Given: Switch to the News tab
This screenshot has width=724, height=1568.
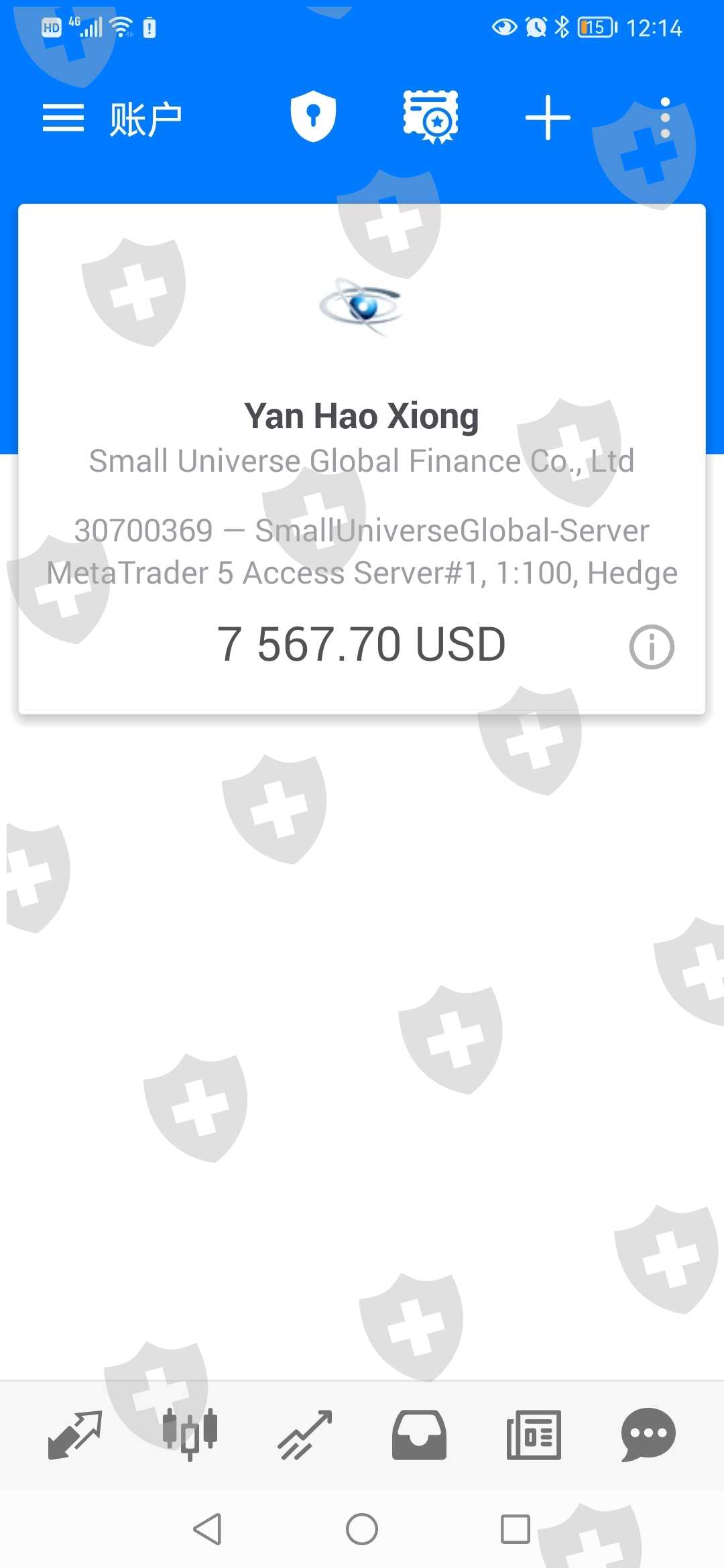Looking at the screenshot, I should pyautogui.click(x=534, y=1435).
